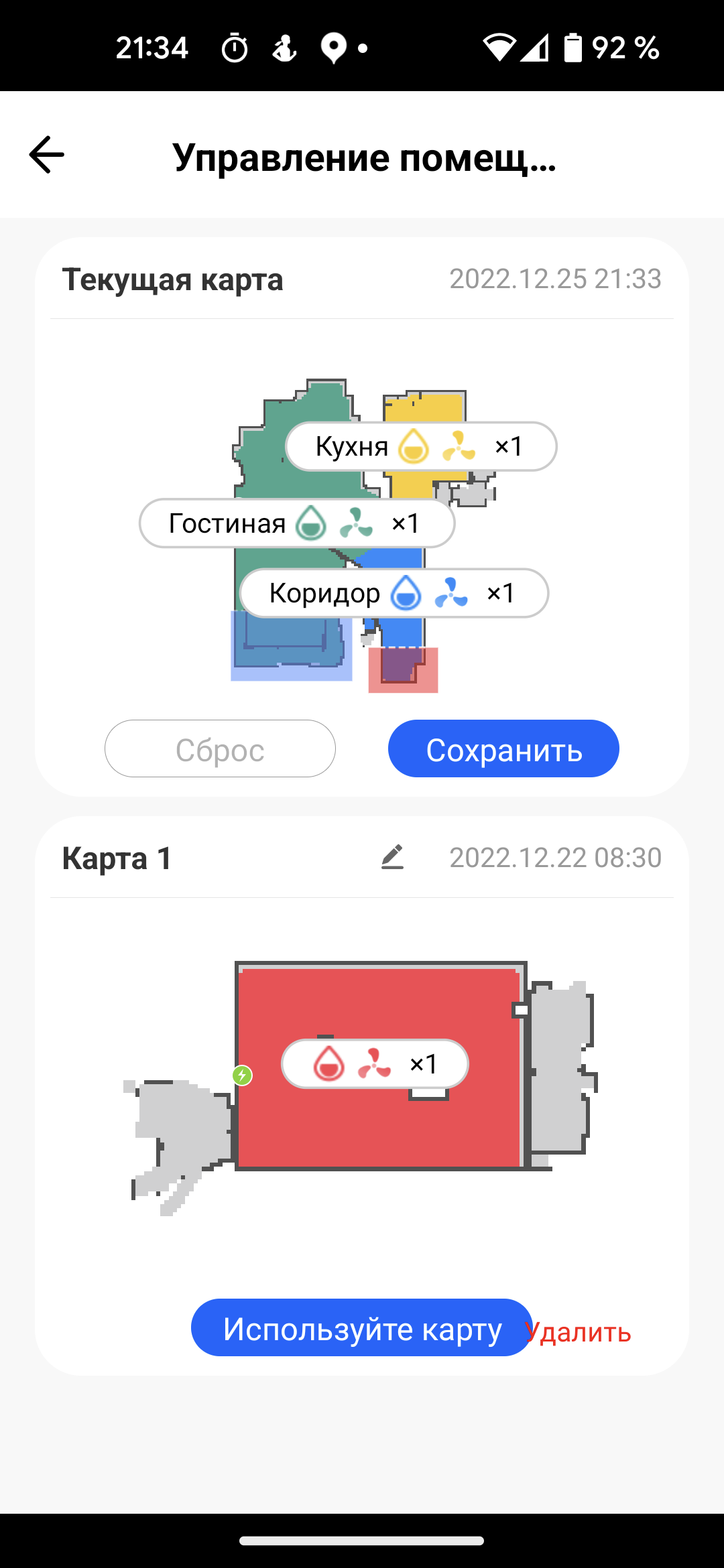The image size is (724, 1568).
Task: Tap the red room label on Карта 1
Action: 374,1064
